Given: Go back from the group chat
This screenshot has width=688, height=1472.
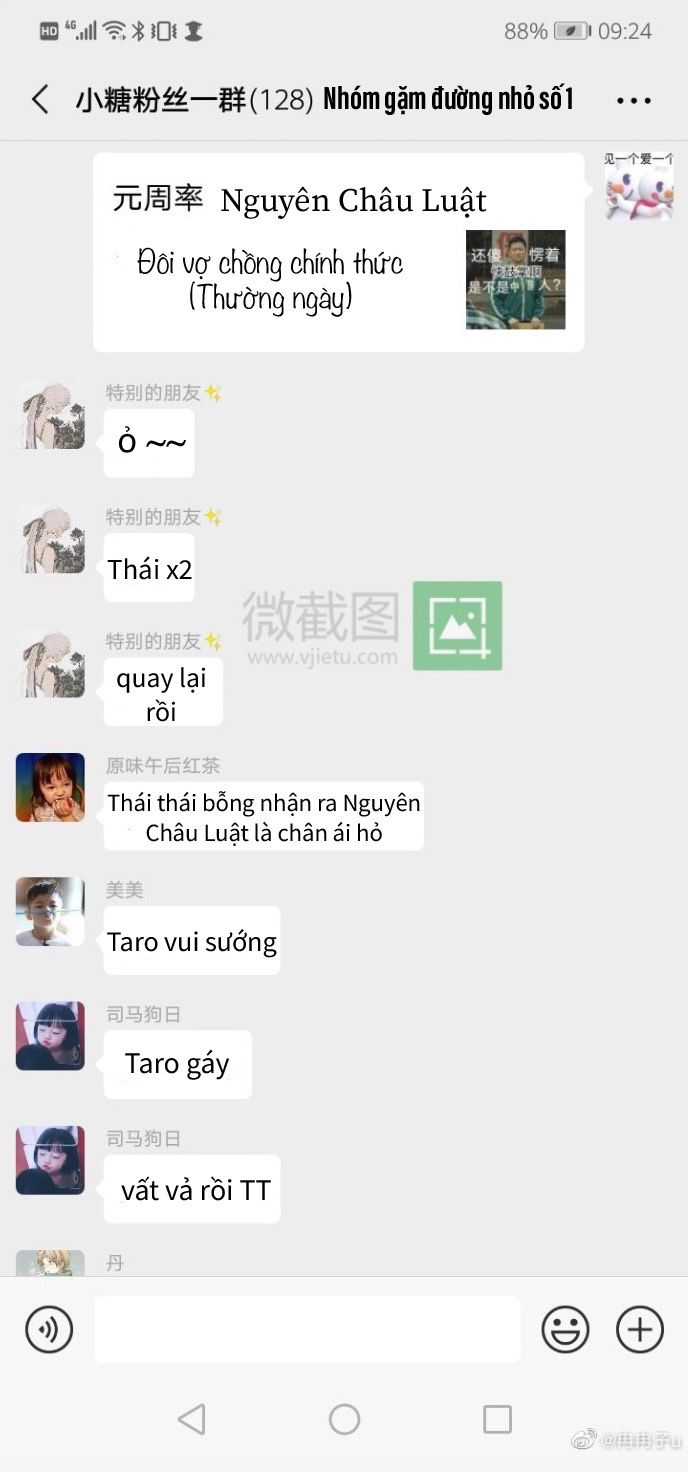Looking at the screenshot, I should coord(40,99).
